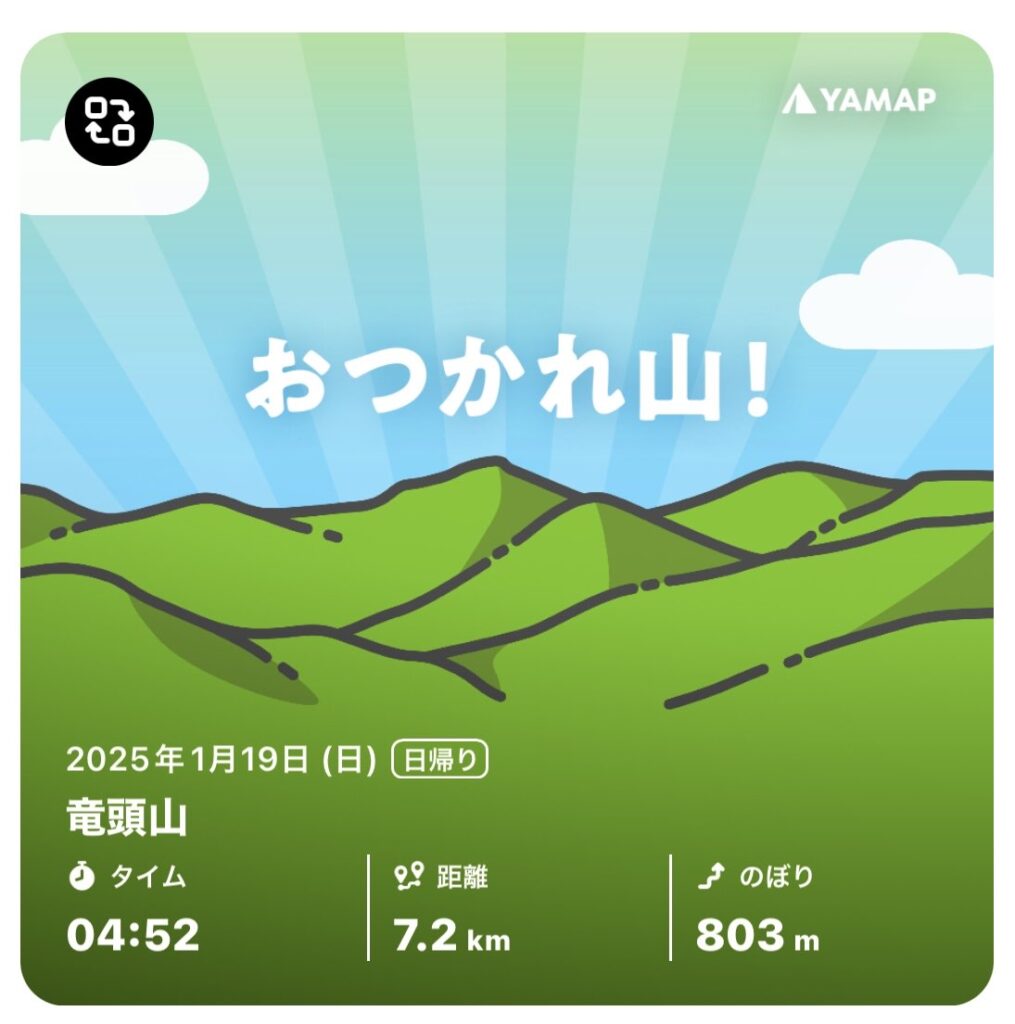This screenshot has height=1024, width=1015.
Task: Switch the card's background image style
Action: pyautogui.click(x=110, y=121)
